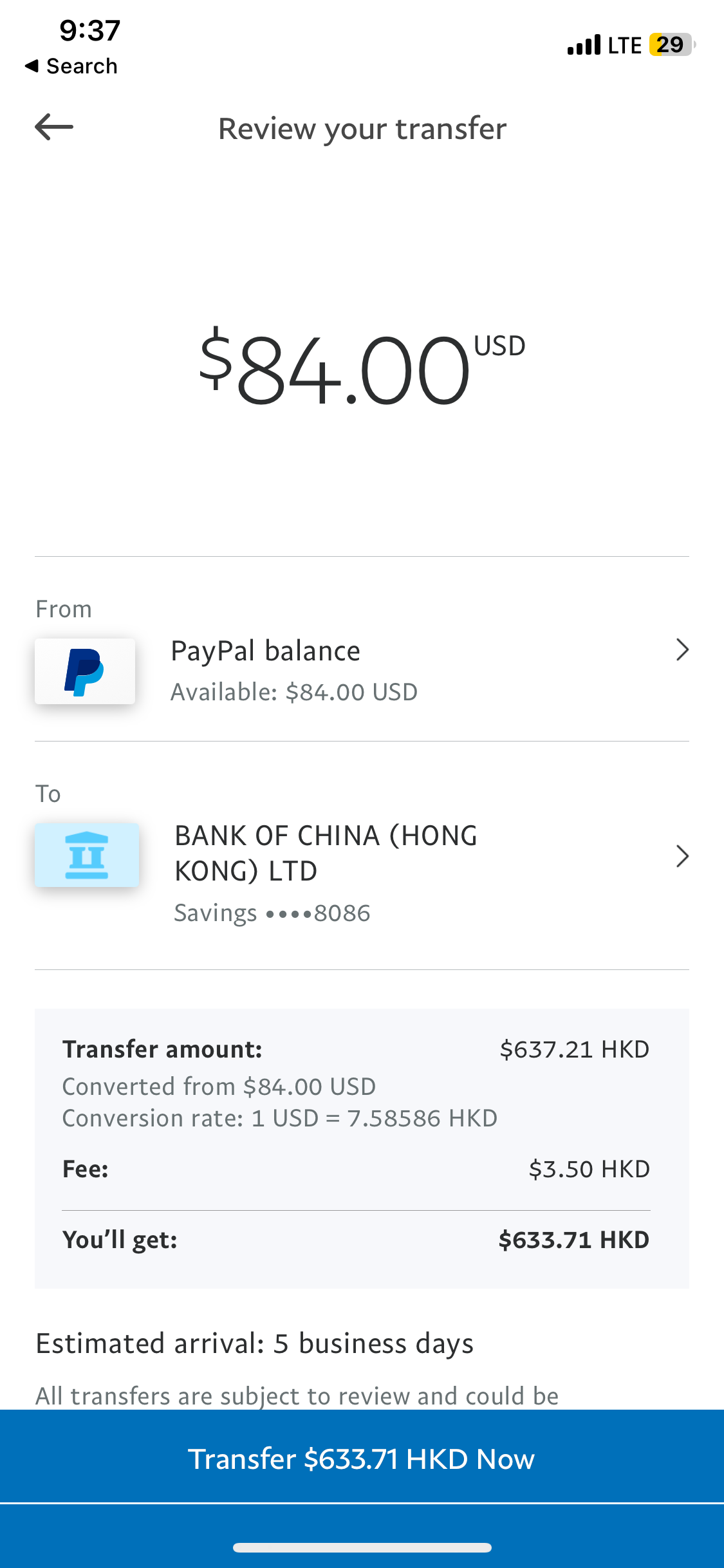
Task: Go back using the arrow icon
Action: (54, 127)
